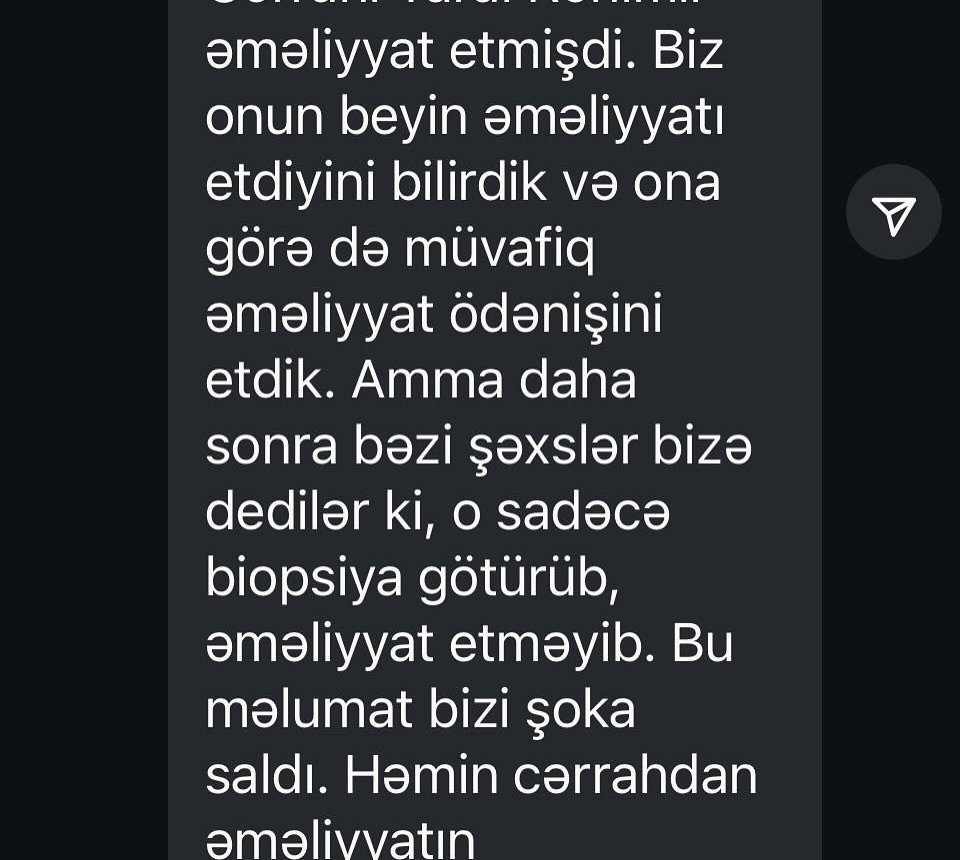Tap the share arrow beside the message

[893, 213]
